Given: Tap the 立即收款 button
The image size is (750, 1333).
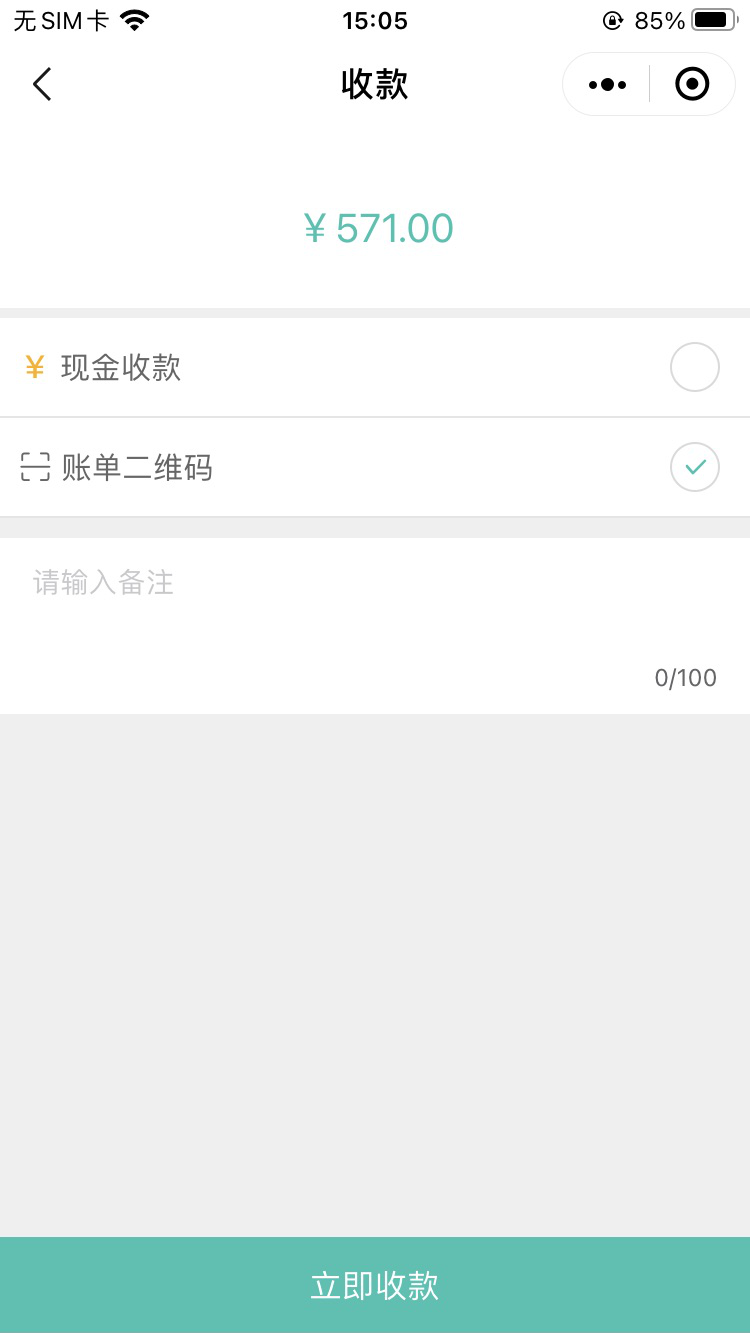Looking at the screenshot, I should (375, 1285).
